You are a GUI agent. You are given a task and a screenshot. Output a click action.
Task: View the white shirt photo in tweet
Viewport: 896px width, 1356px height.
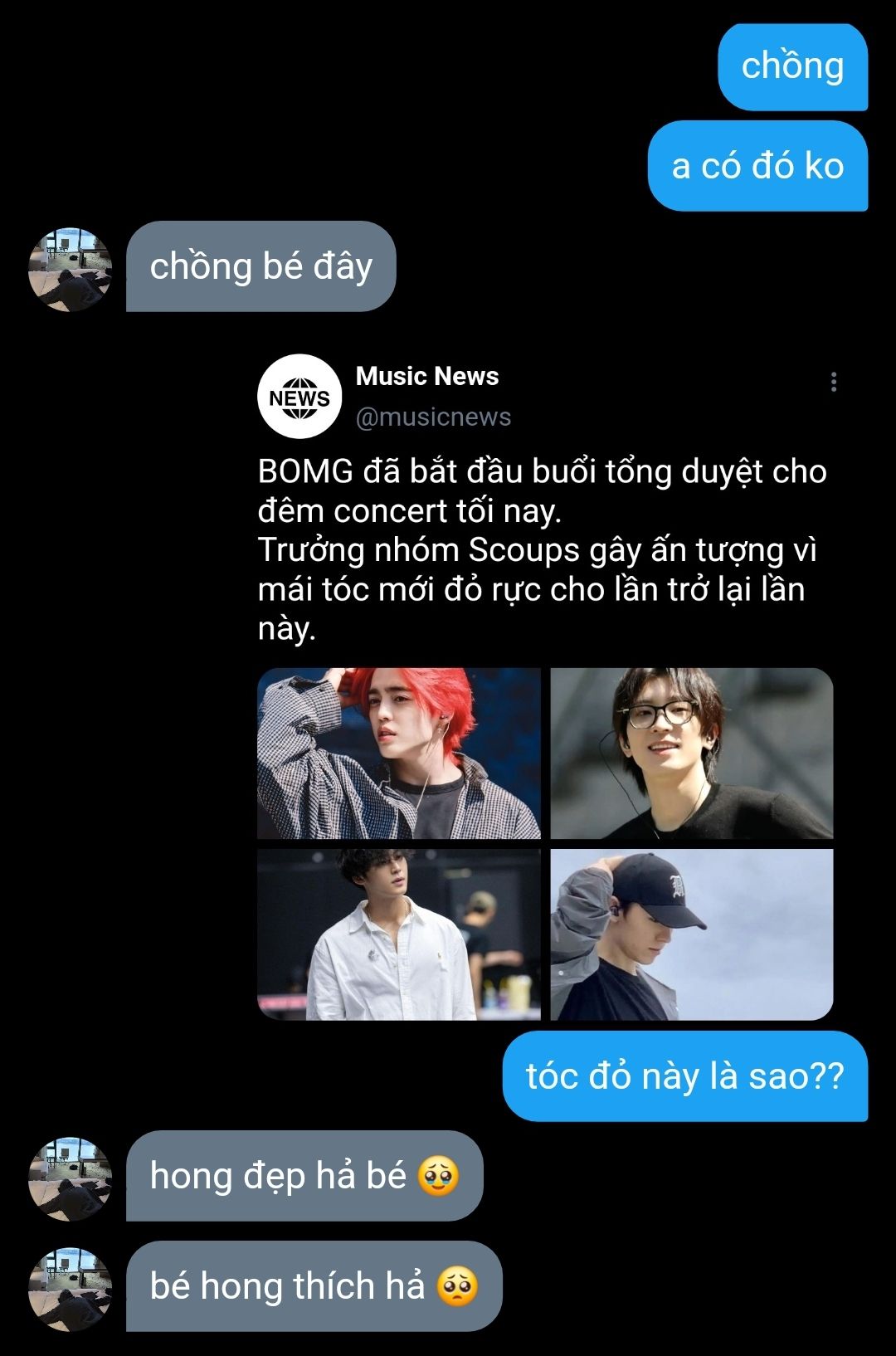tap(399, 934)
